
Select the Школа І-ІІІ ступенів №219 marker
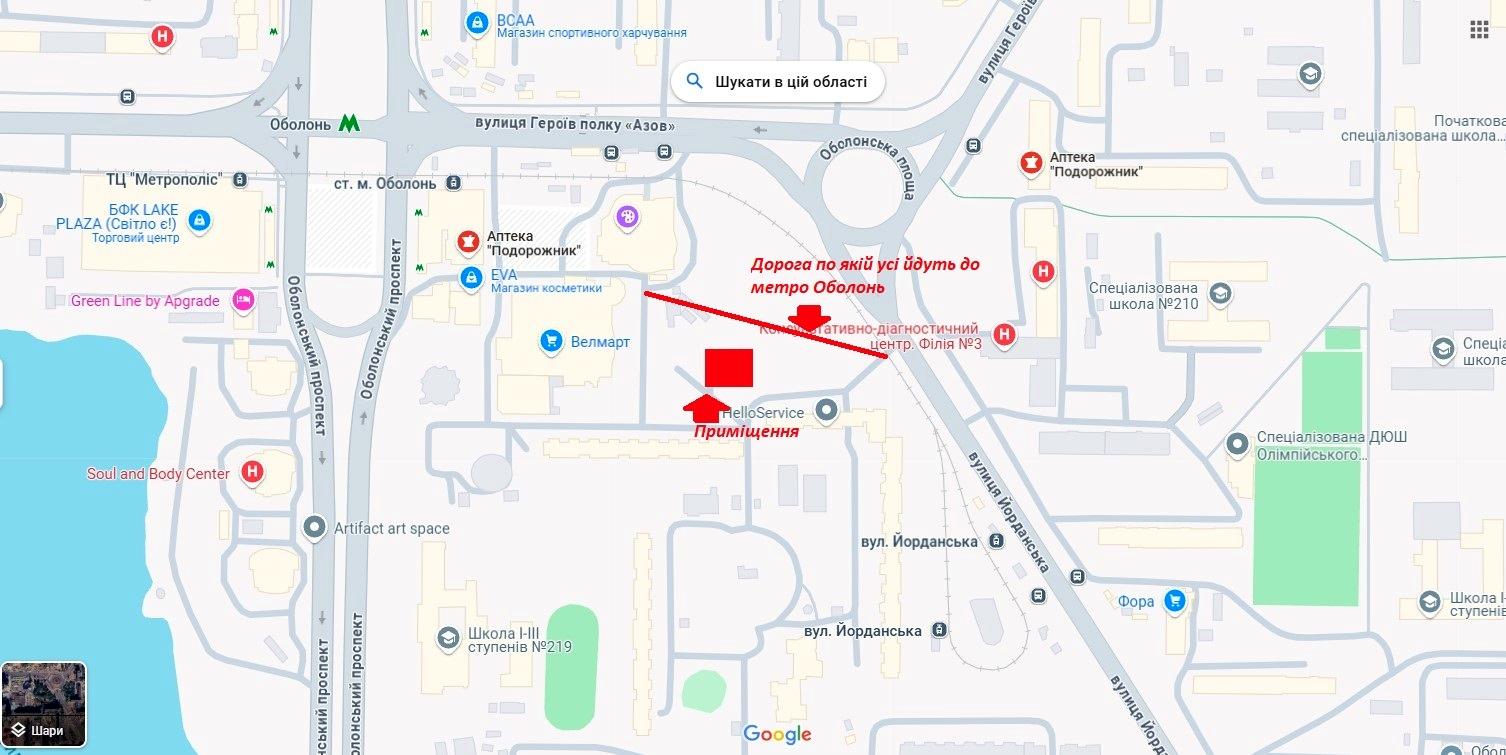448,637
